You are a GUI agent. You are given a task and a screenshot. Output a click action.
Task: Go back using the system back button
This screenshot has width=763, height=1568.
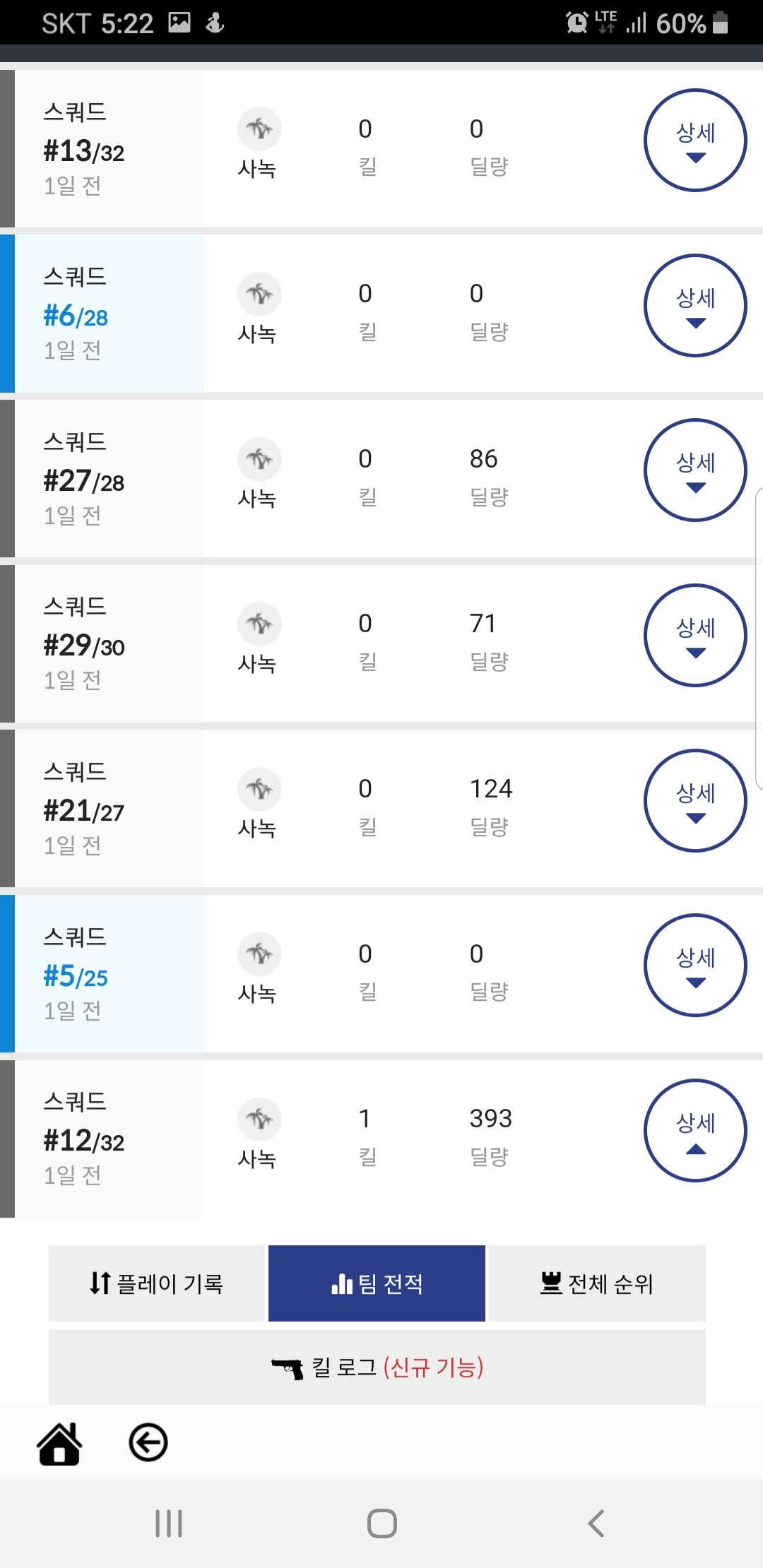pos(596,1524)
